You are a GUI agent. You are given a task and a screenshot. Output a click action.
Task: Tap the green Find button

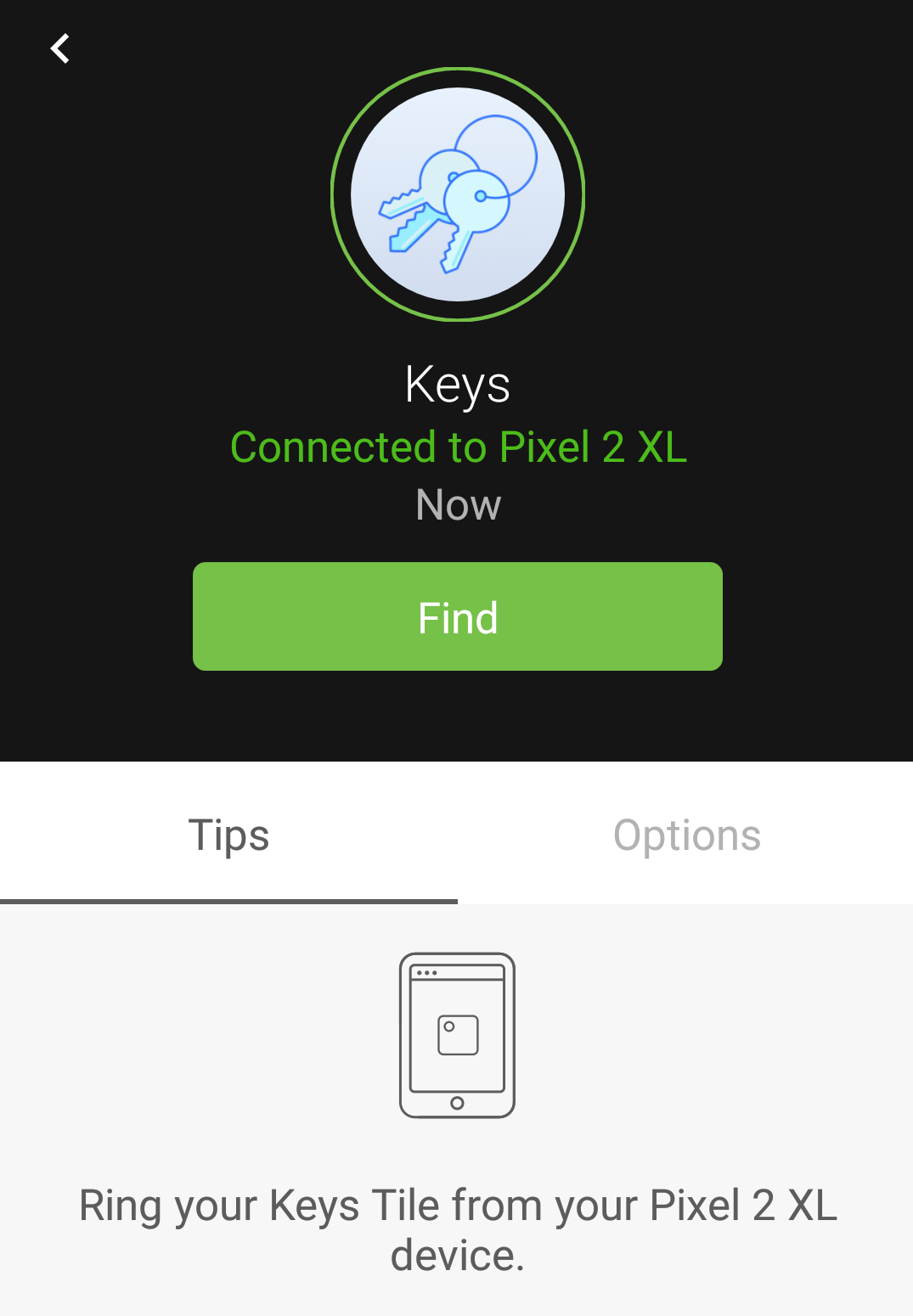point(457,616)
